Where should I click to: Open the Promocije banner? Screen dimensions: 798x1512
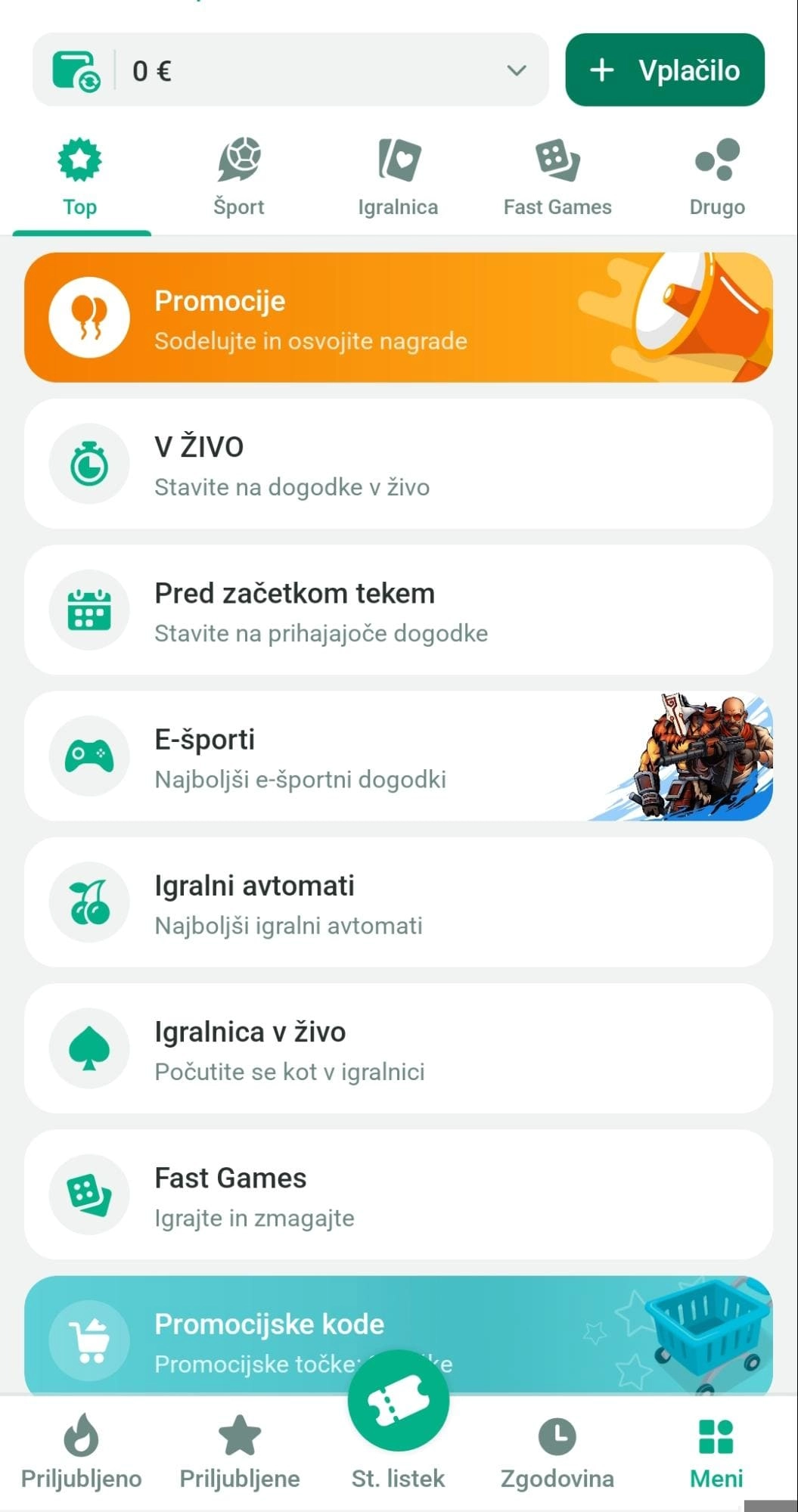coord(399,317)
